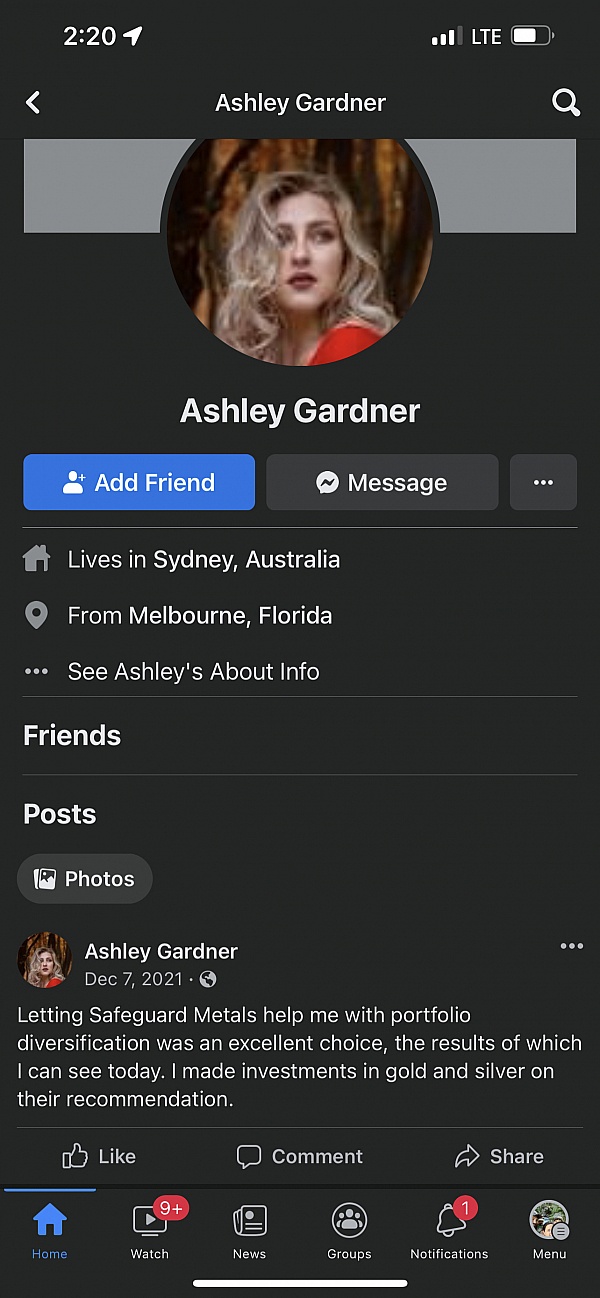Switch to the Watch tab
Image resolution: width=600 pixels, height=1298 pixels.
[150, 1230]
